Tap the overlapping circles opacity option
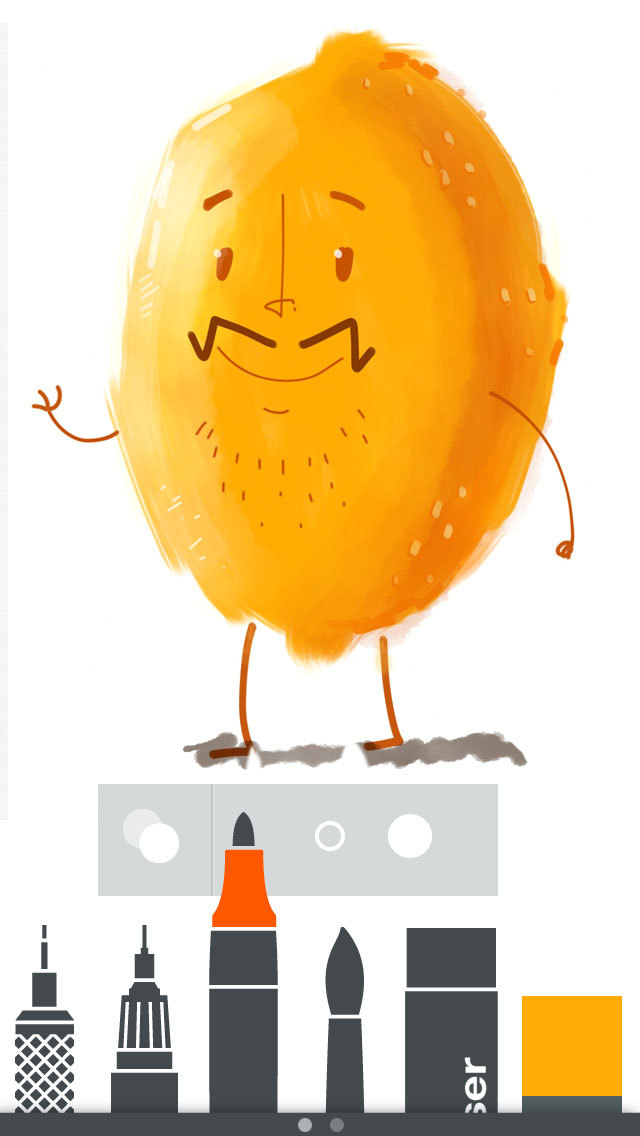This screenshot has width=640, height=1136. (x=152, y=836)
